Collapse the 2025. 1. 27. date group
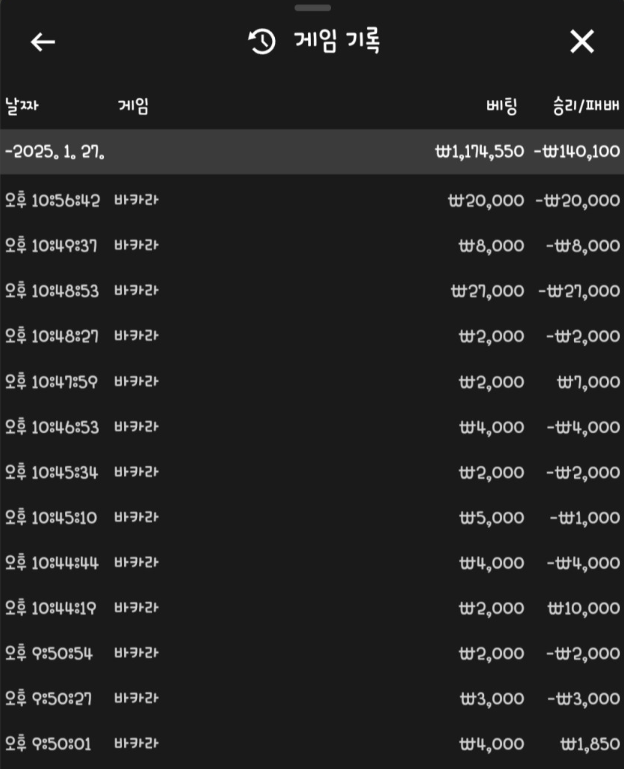Image resolution: width=624 pixels, height=769 pixels. pyautogui.click(x=312, y=152)
